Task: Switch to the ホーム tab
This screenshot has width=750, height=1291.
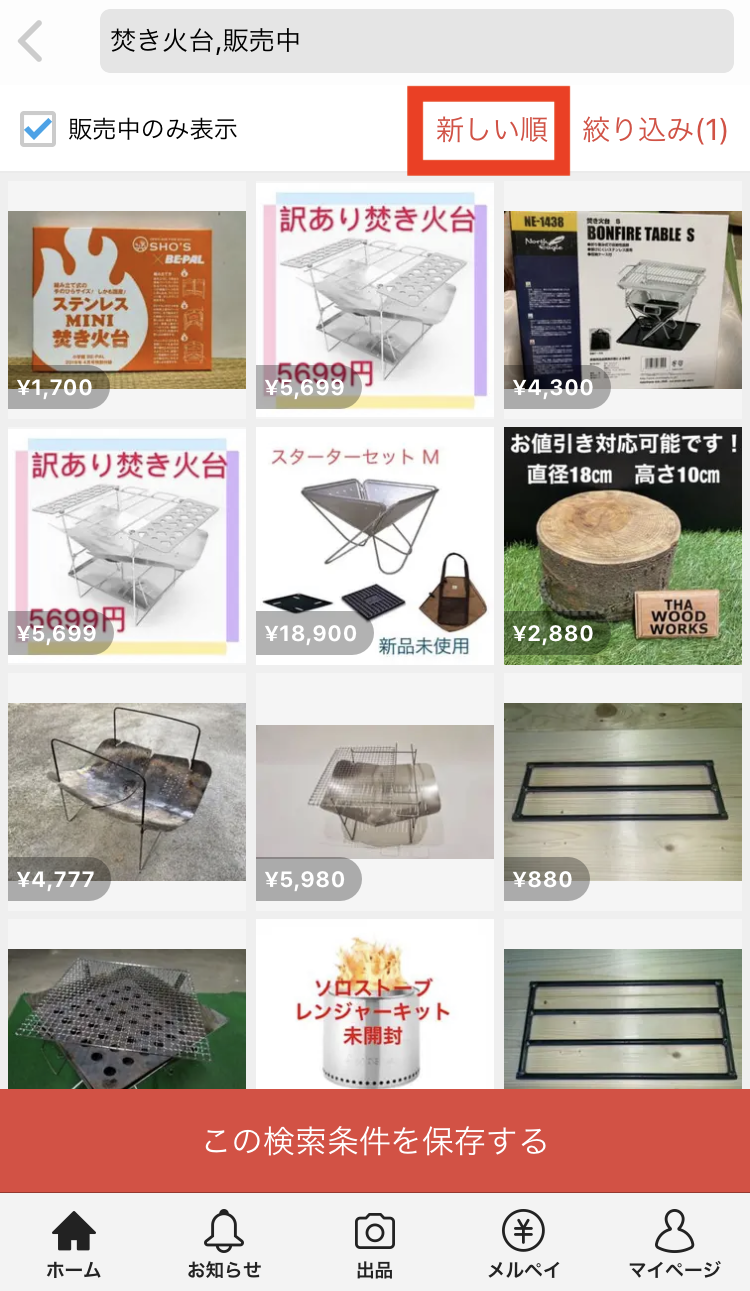Action: point(74,1244)
